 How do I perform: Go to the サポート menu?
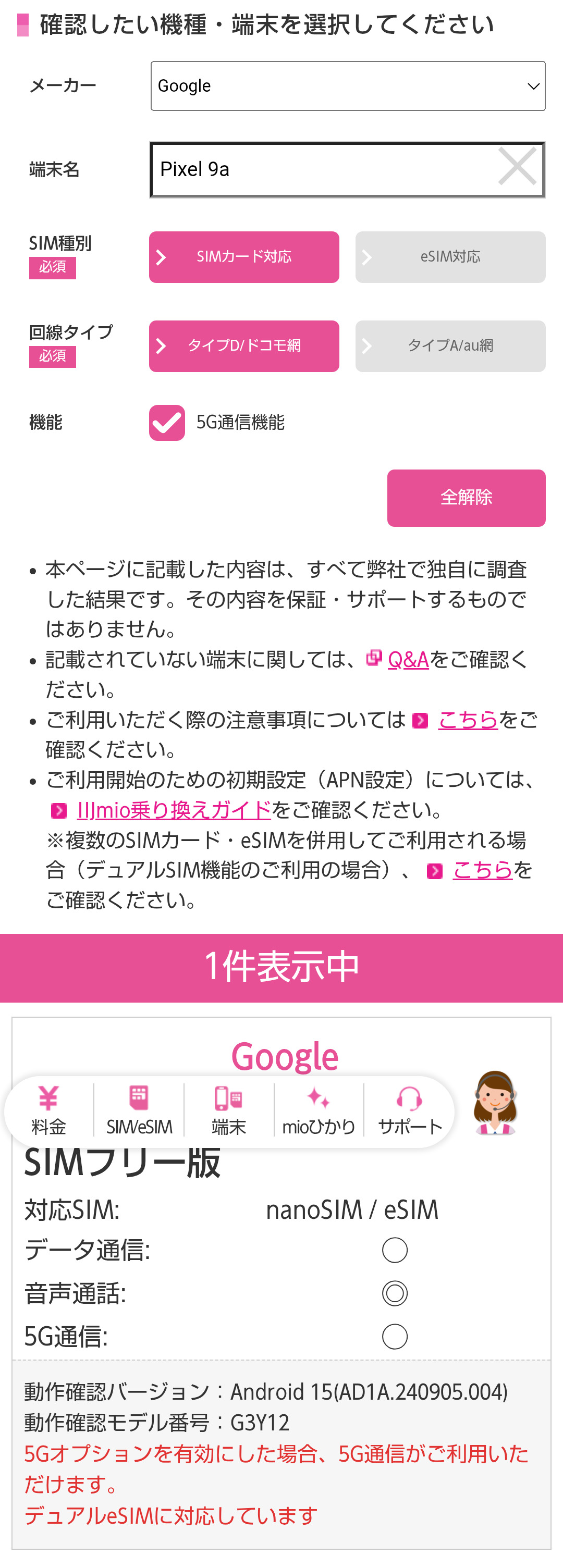(410, 1111)
